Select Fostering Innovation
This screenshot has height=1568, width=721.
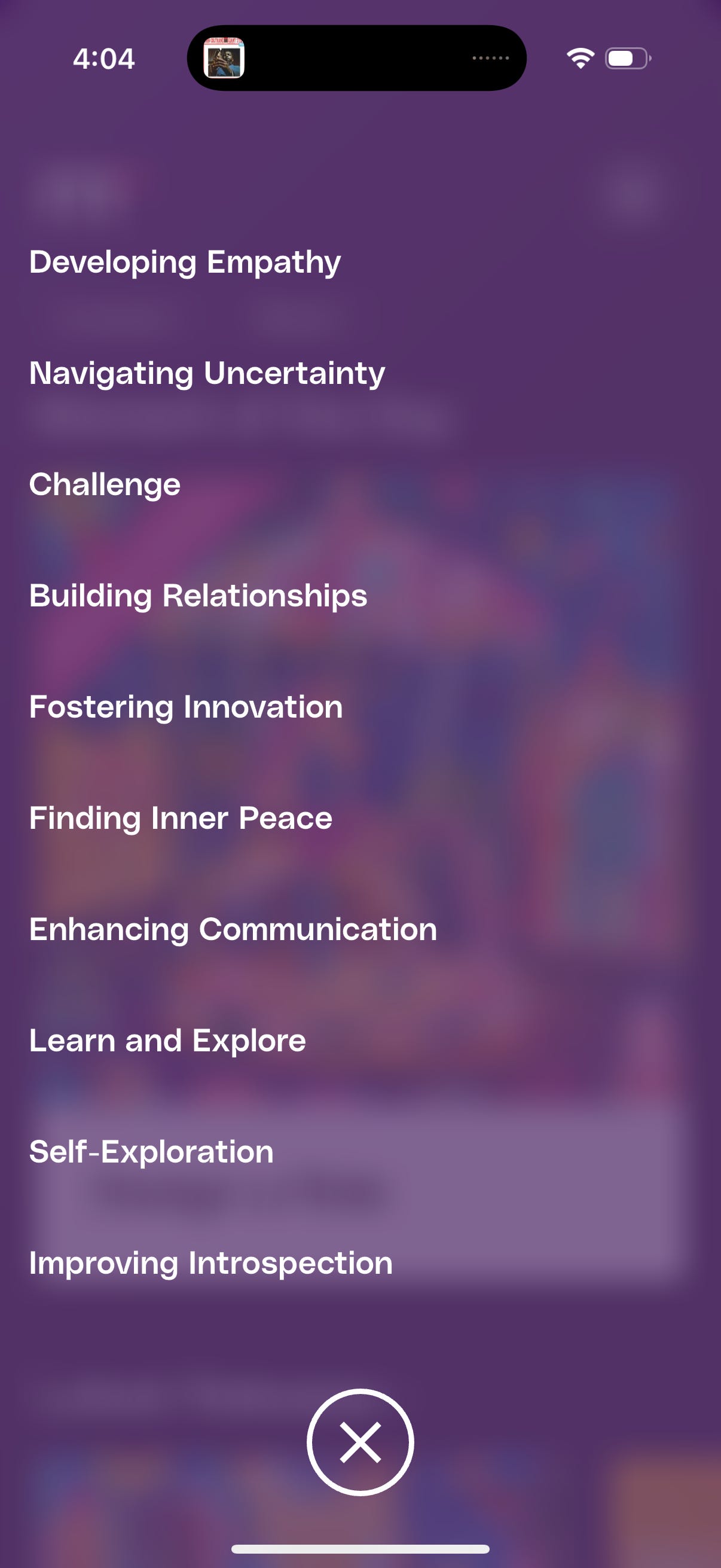(186, 707)
